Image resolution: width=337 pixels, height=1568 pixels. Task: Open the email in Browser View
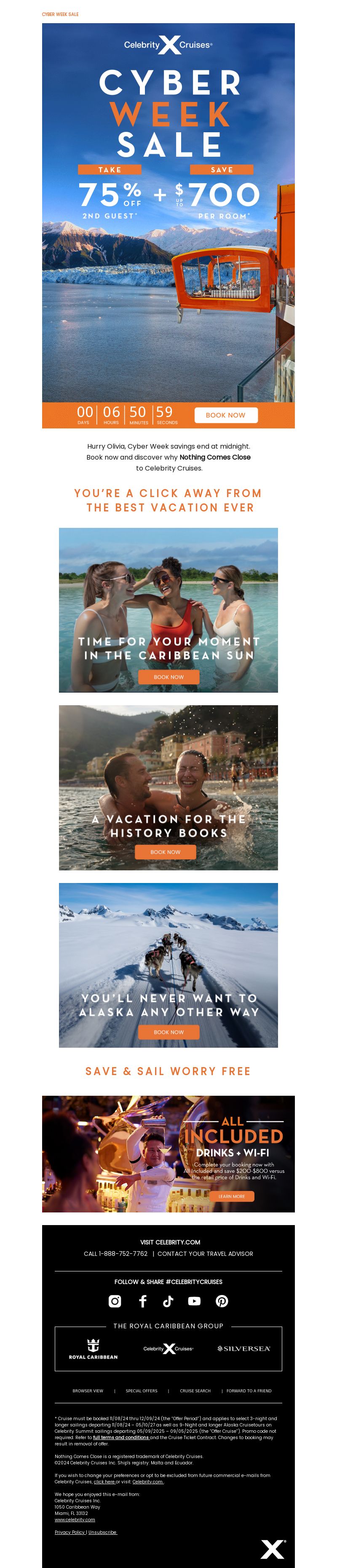click(88, 1391)
